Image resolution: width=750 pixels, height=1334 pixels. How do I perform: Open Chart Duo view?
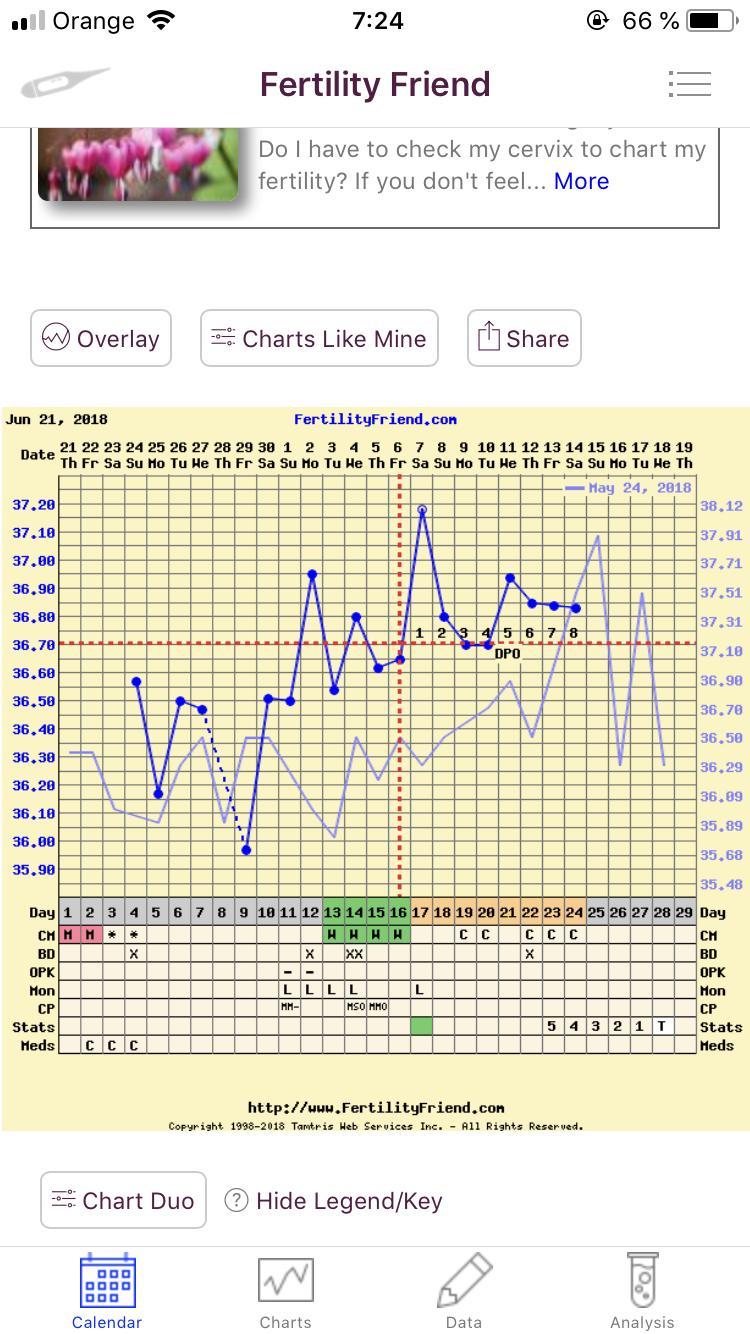point(123,1200)
